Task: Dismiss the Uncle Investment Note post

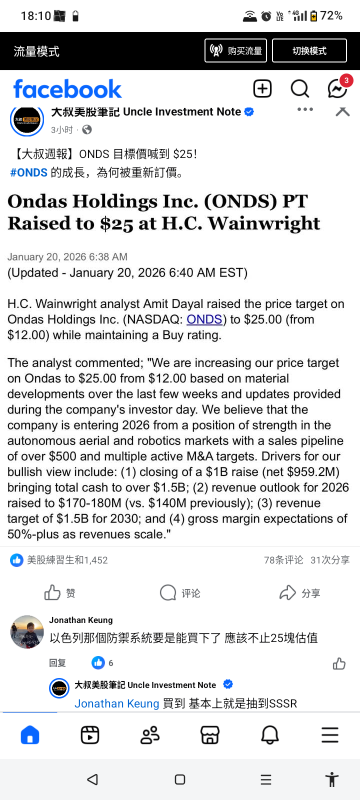Action: point(342,111)
